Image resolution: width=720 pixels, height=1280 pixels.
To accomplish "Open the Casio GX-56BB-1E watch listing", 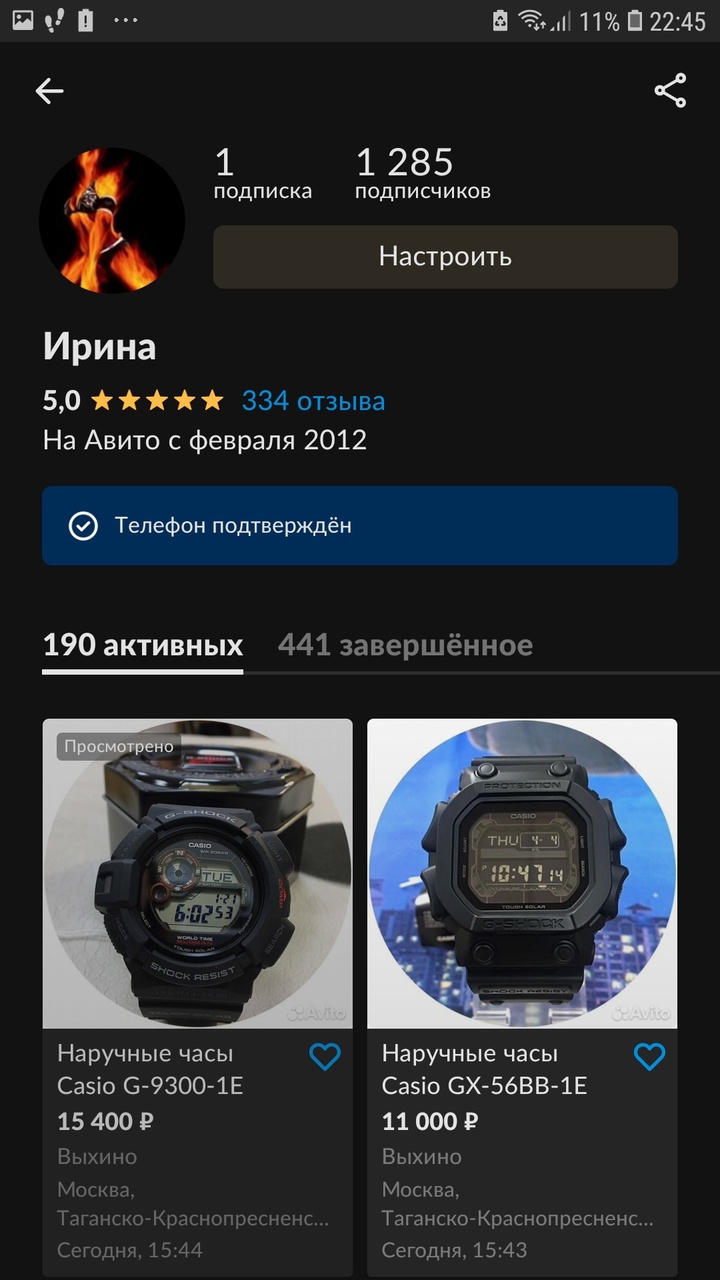I will click(522, 874).
